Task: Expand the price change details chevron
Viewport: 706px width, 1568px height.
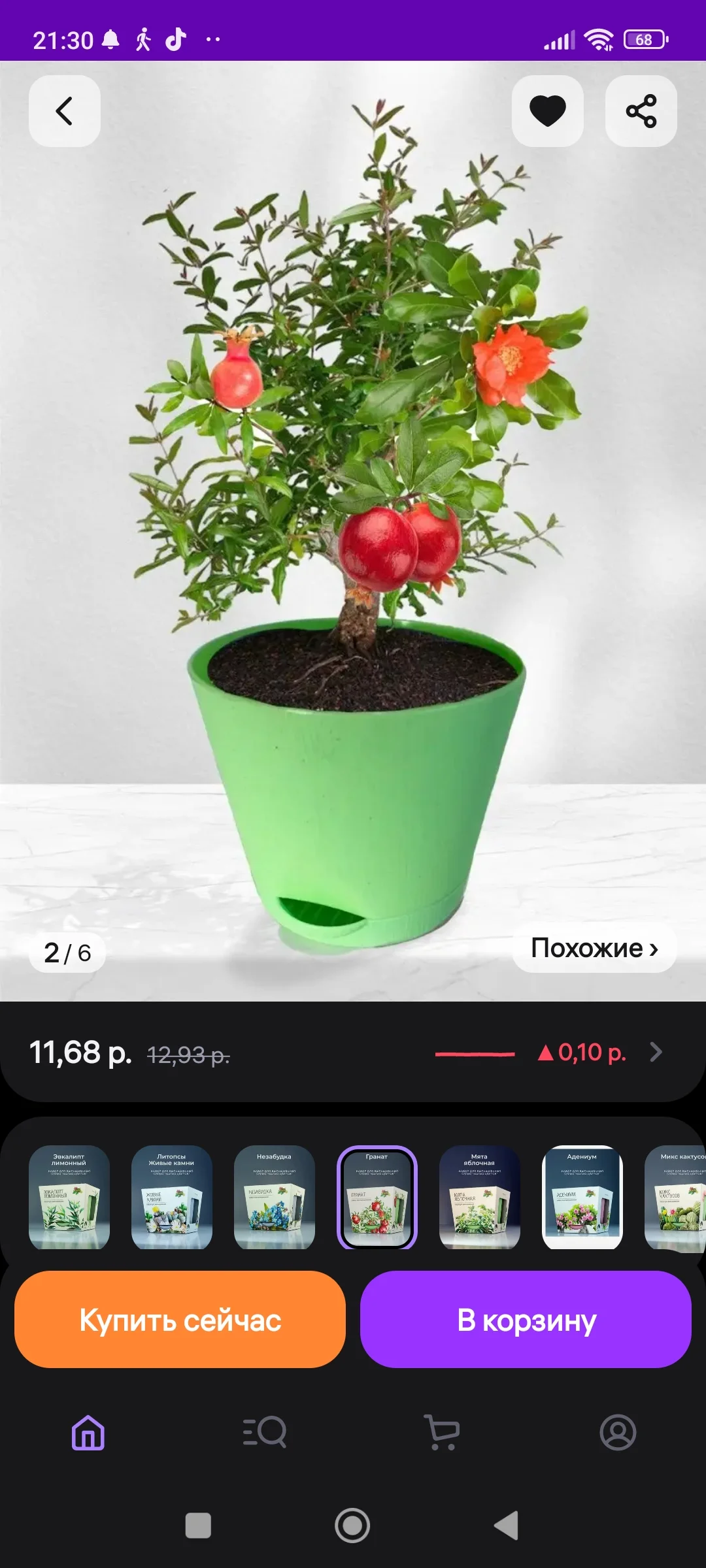Action: tap(655, 1052)
